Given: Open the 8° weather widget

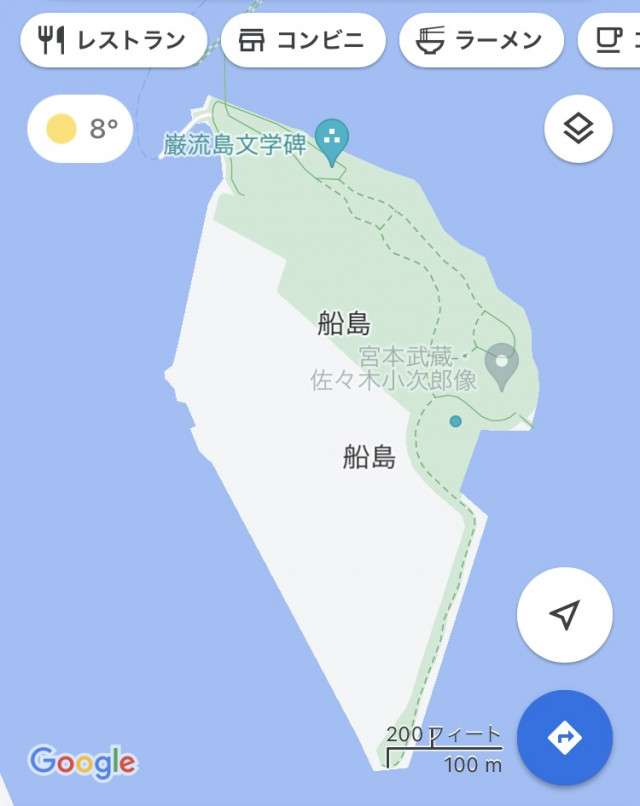Looking at the screenshot, I should 80,129.
